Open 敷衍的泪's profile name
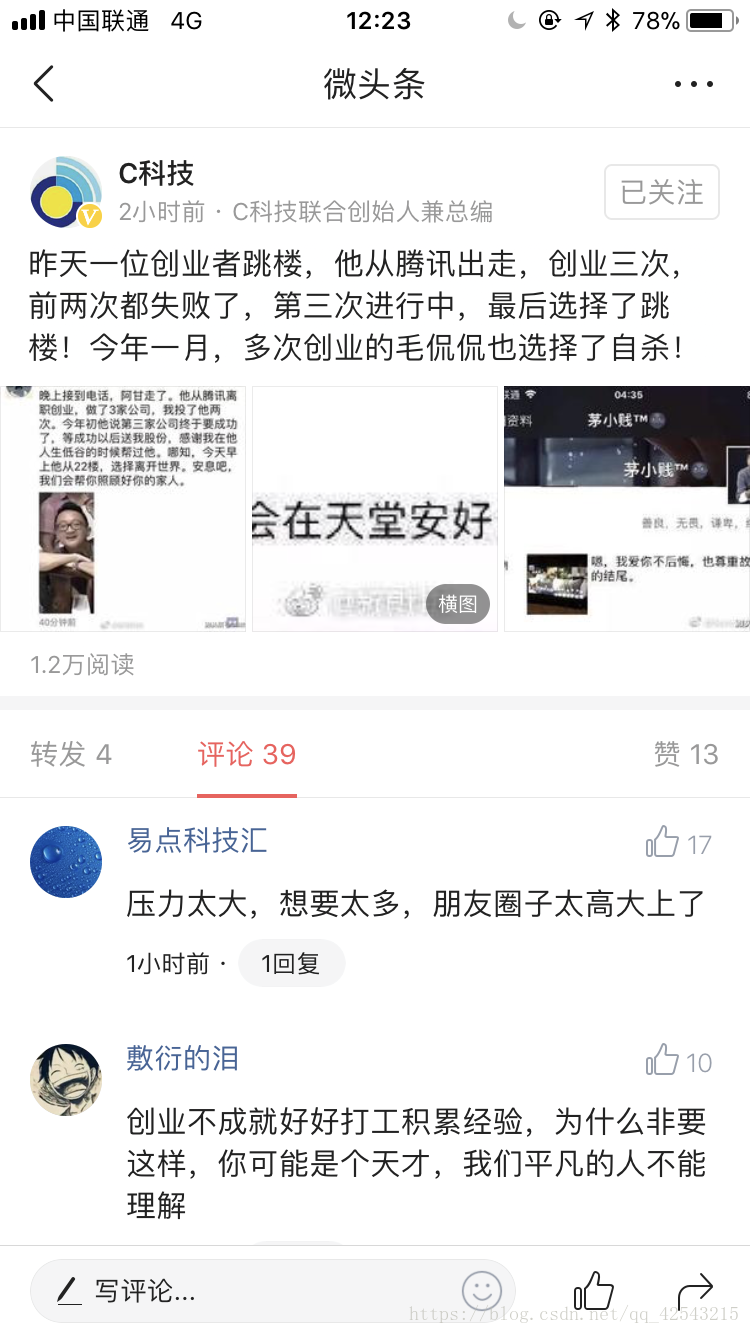This screenshot has width=750, height=1334. [183, 1058]
